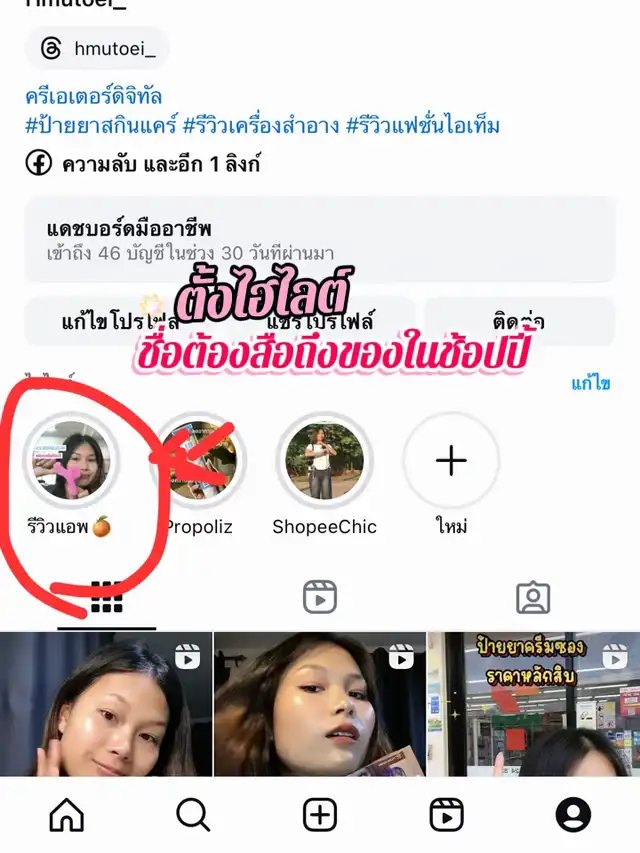Open the hmutoei_ Threads badge
This screenshot has height=853, width=640.
[x=97, y=48]
